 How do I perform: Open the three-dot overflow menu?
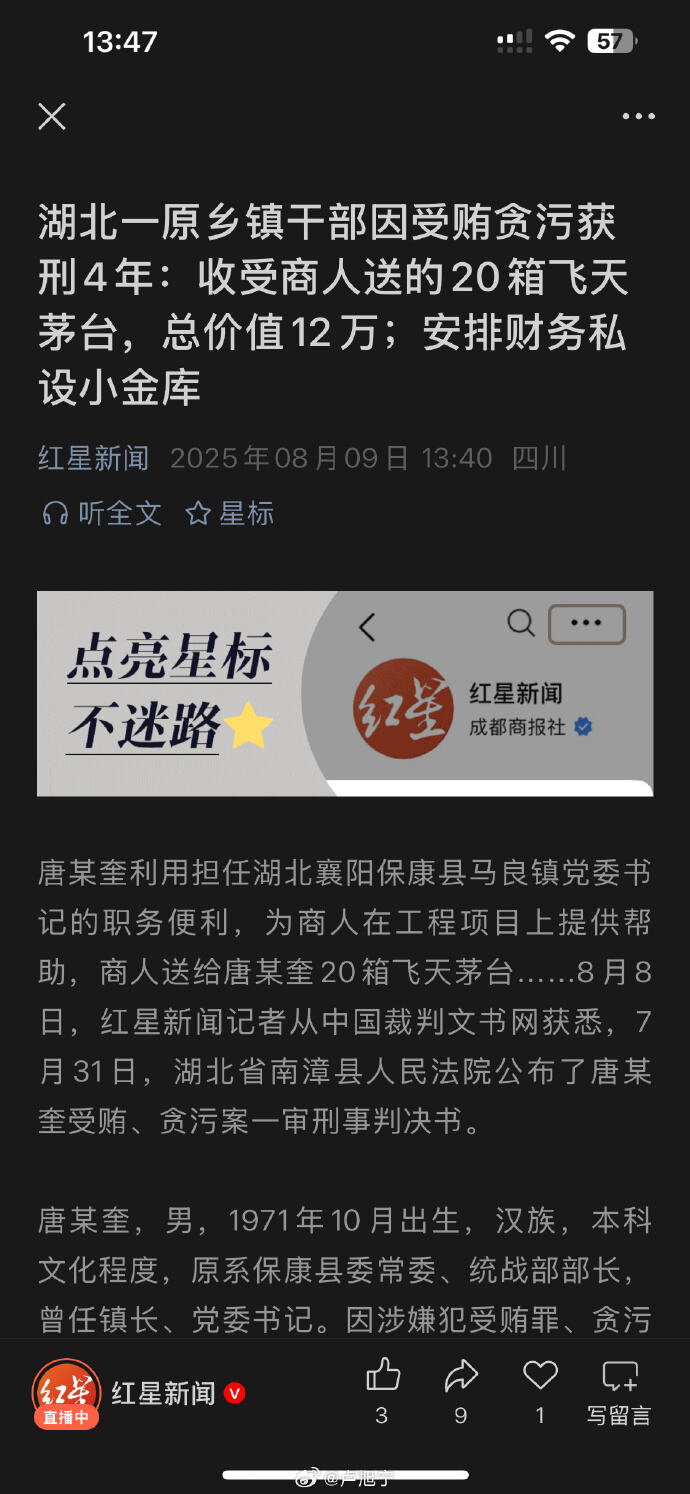pos(638,117)
